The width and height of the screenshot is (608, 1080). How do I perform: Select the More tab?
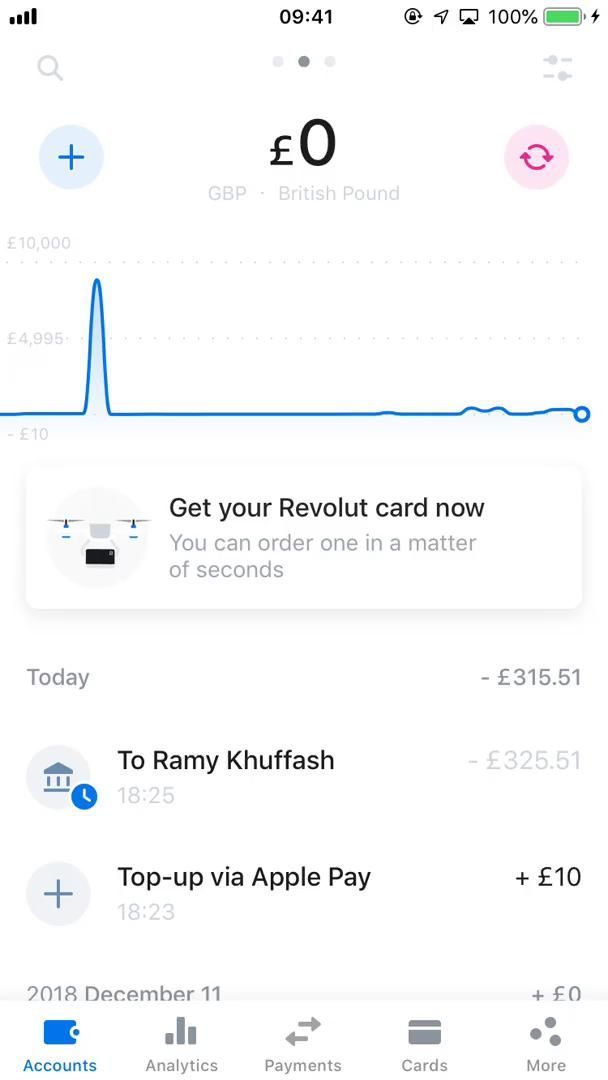pos(546,1044)
